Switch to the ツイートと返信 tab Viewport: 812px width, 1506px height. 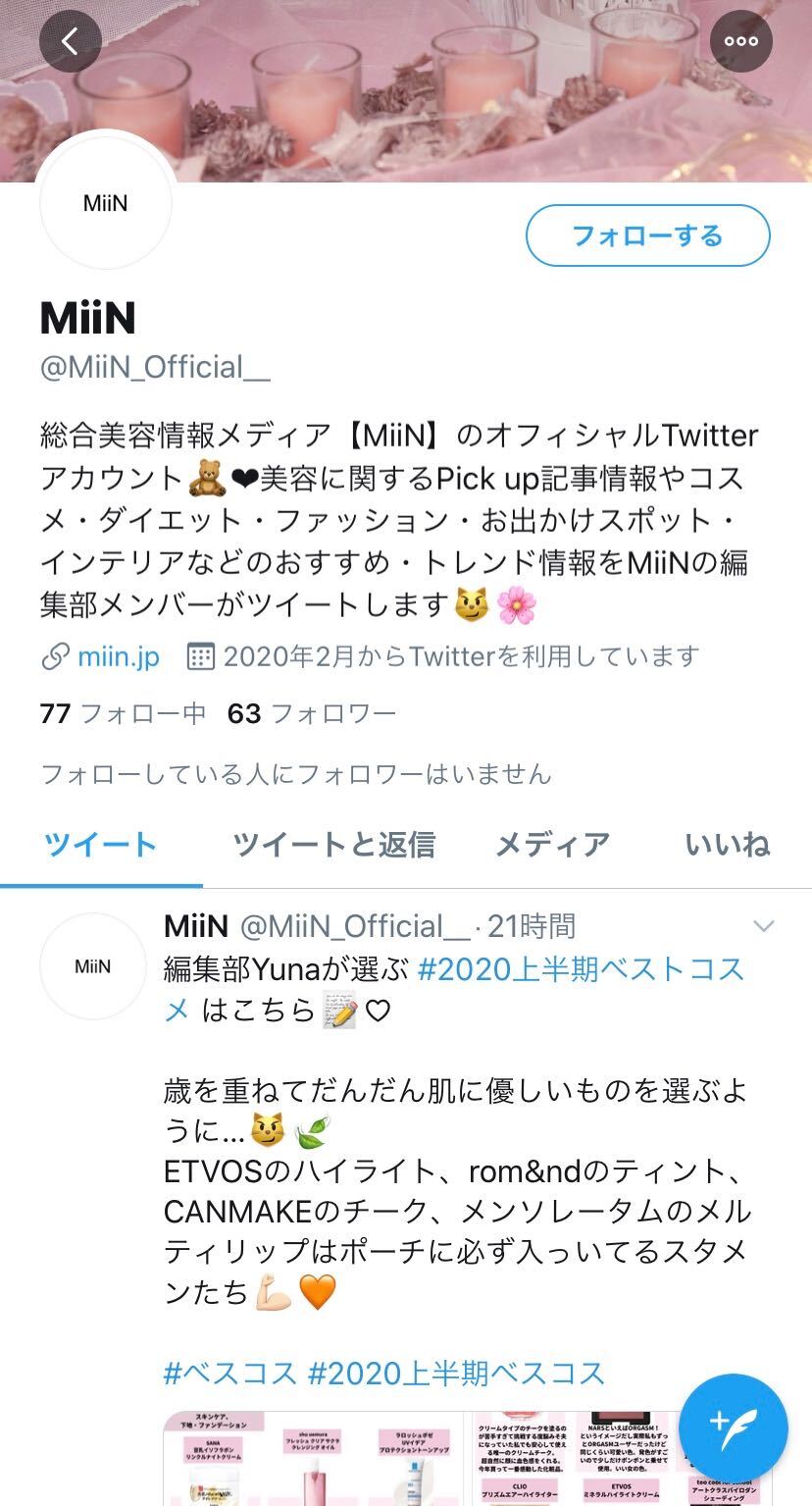pyautogui.click(x=333, y=845)
